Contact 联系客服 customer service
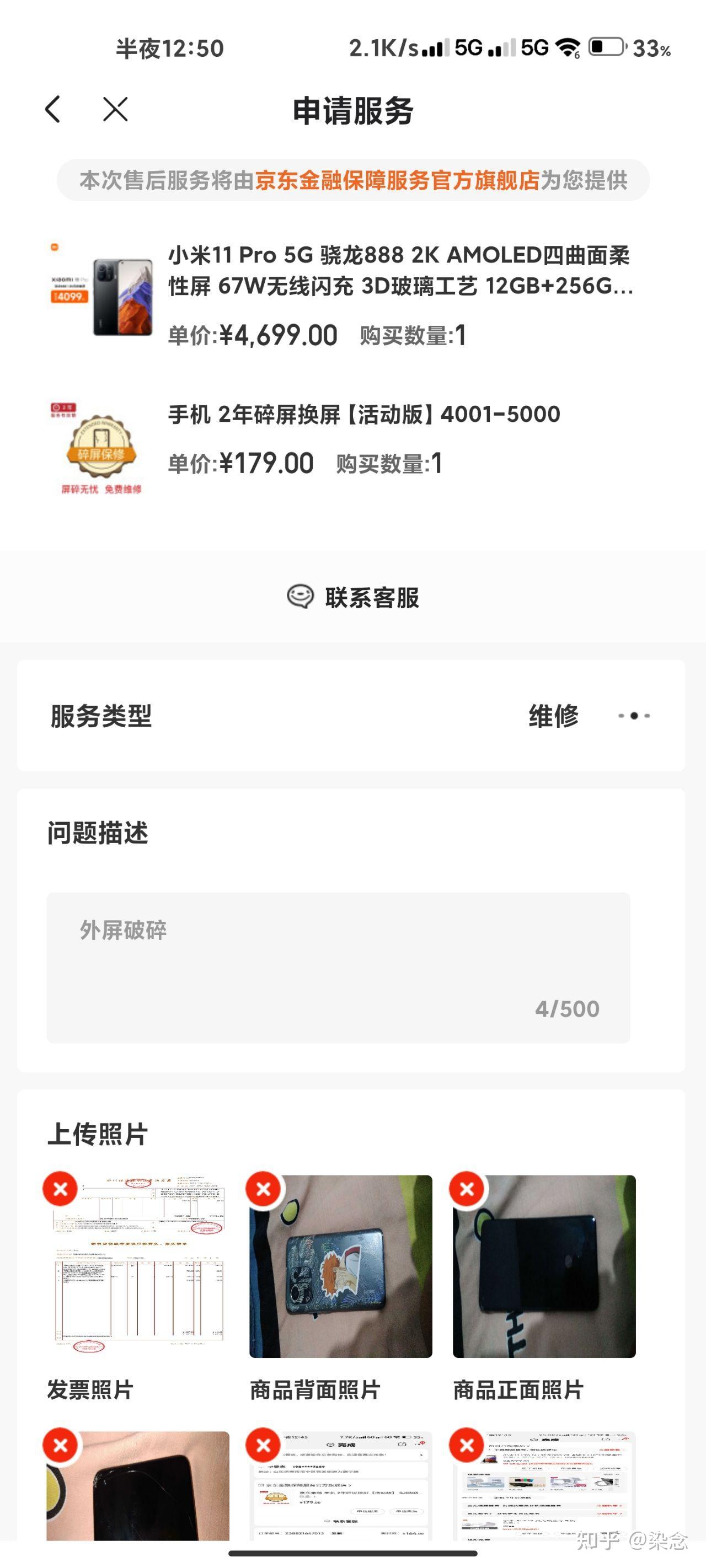The image size is (706, 1568). tap(352, 597)
